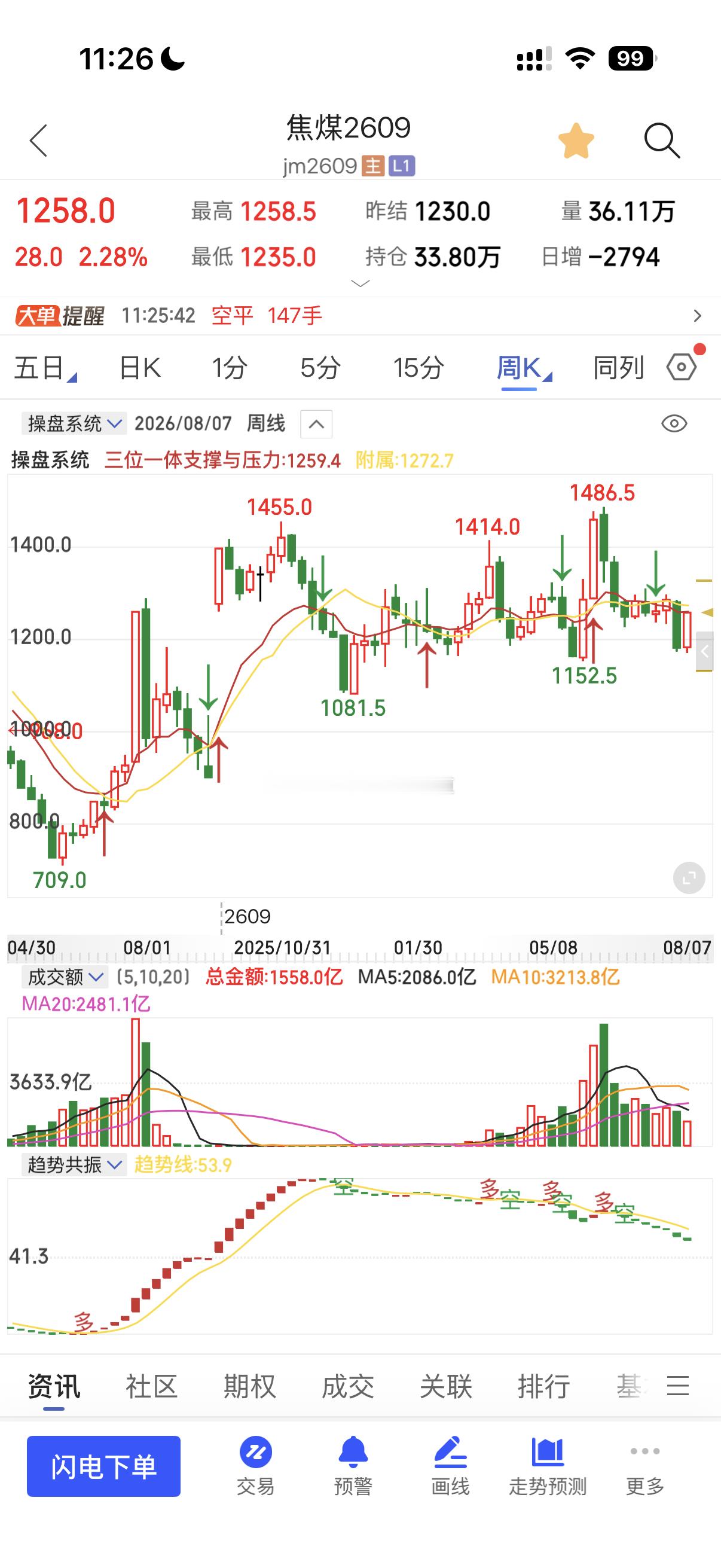
Task: Tap the 闪电下单 quick order button
Action: (x=103, y=1466)
